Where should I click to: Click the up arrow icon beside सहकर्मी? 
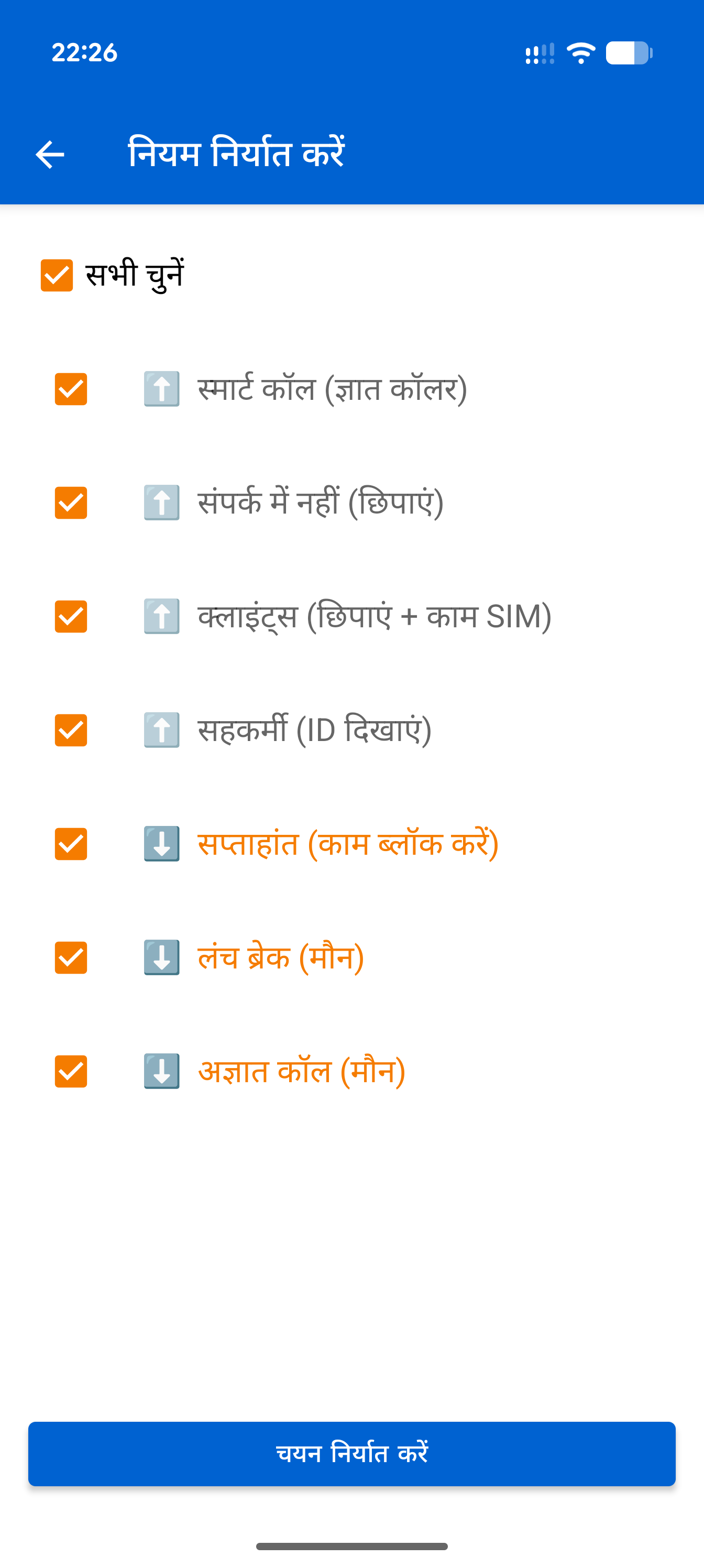pyautogui.click(x=161, y=730)
